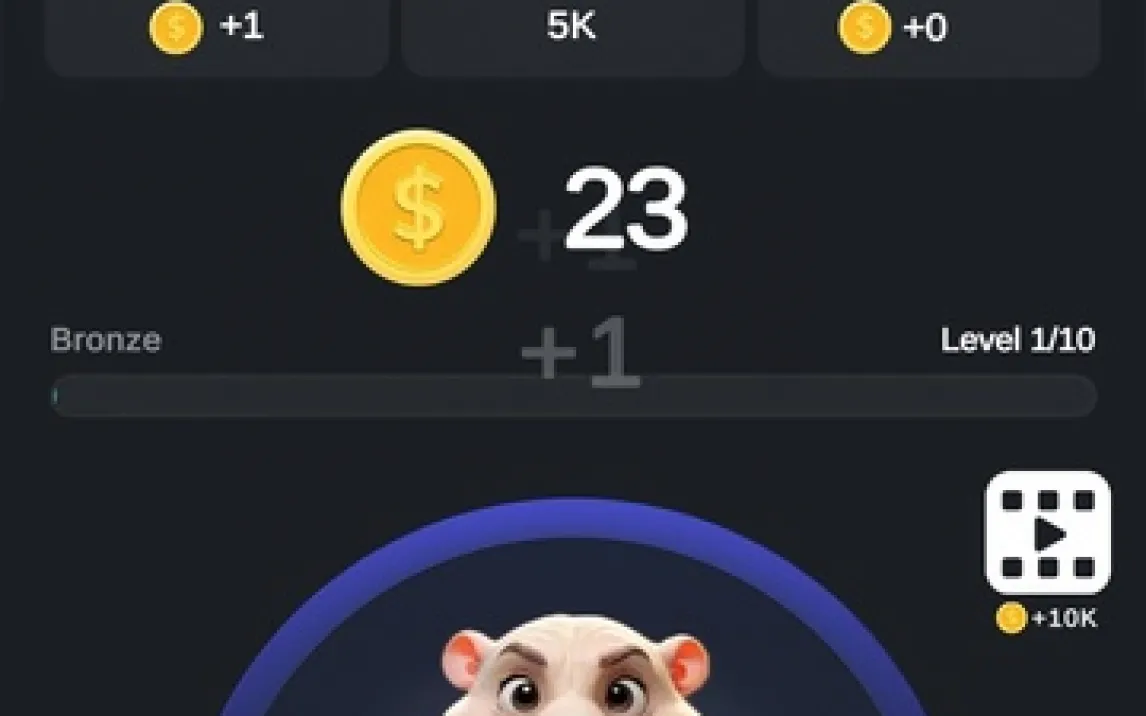Watch the video ad for +10K coins

[1047, 534]
